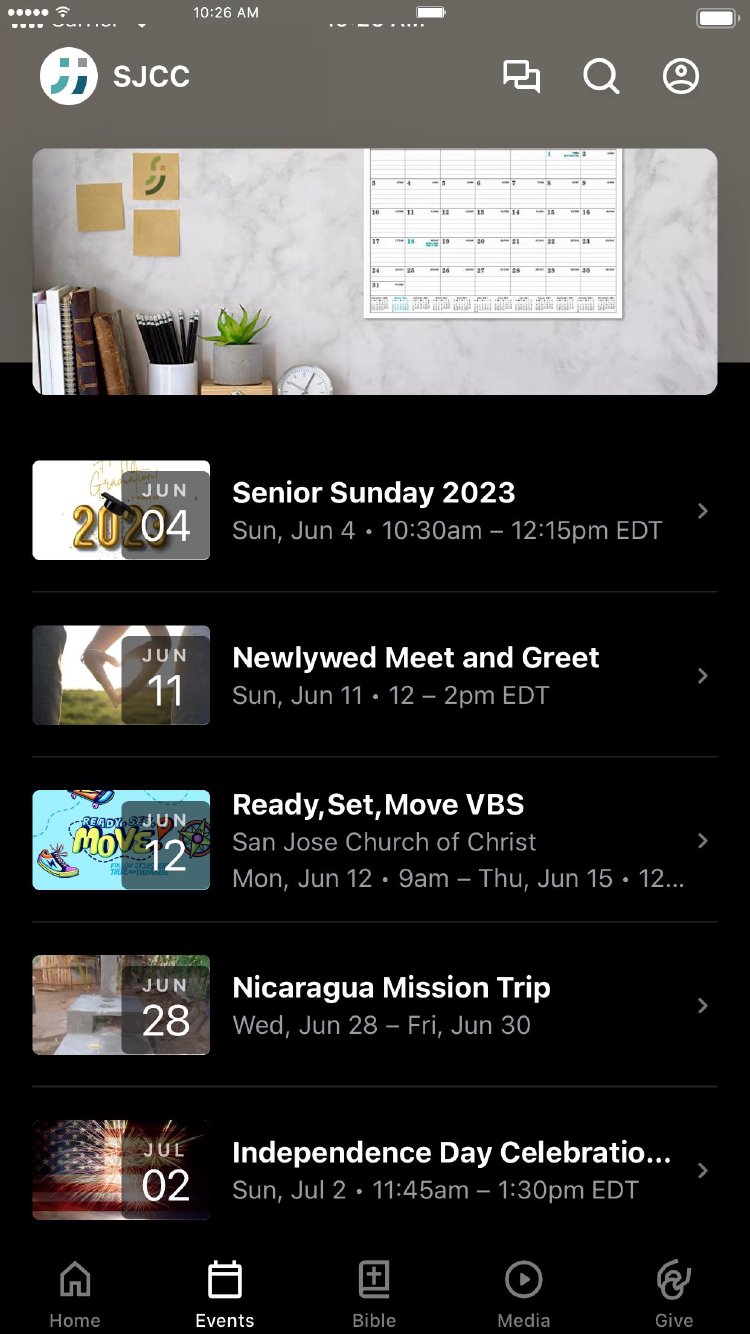The width and height of the screenshot is (750, 1334).
Task: Open the user profile icon
Action: [681, 77]
